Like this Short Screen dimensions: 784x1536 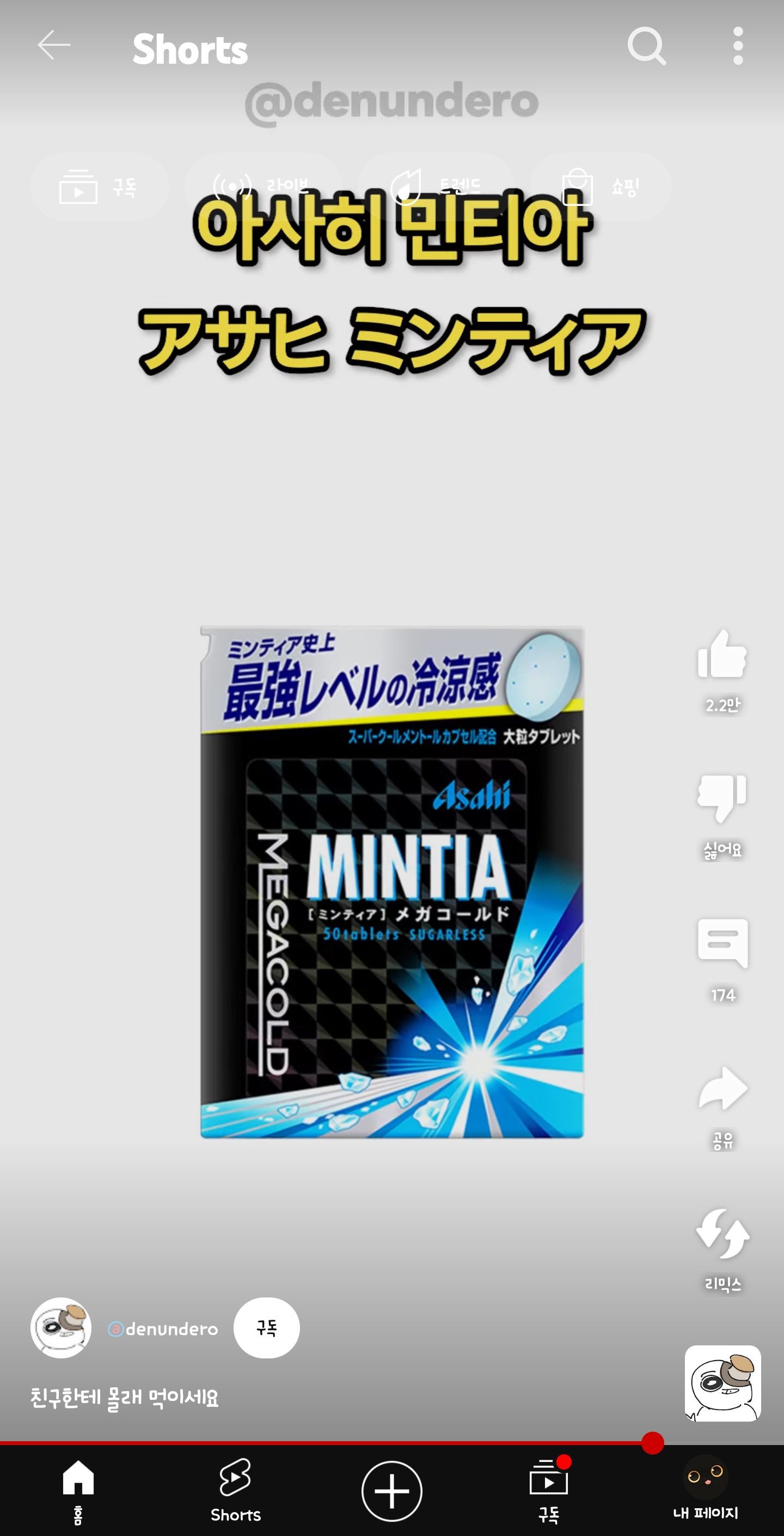tap(721, 655)
